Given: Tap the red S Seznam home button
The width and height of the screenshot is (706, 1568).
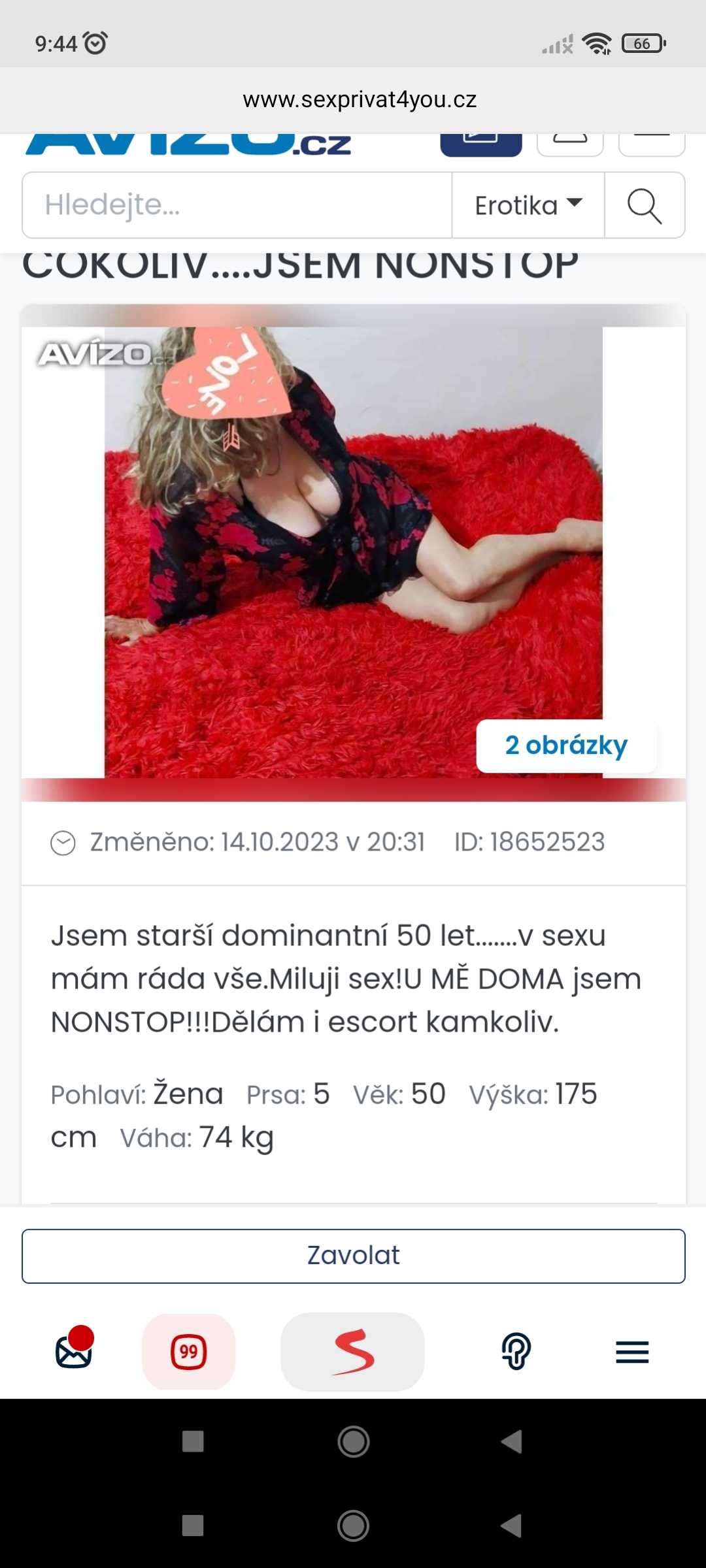Looking at the screenshot, I should coord(353,1351).
